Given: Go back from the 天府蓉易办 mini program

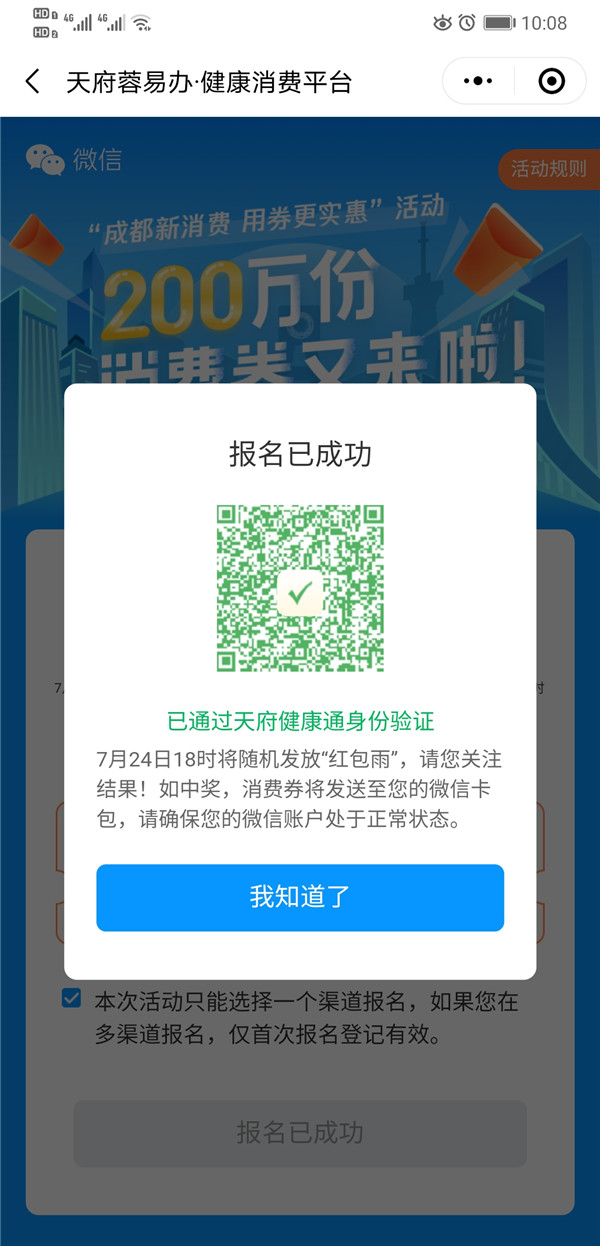Looking at the screenshot, I should pyautogui.click(x=33, y=82).
